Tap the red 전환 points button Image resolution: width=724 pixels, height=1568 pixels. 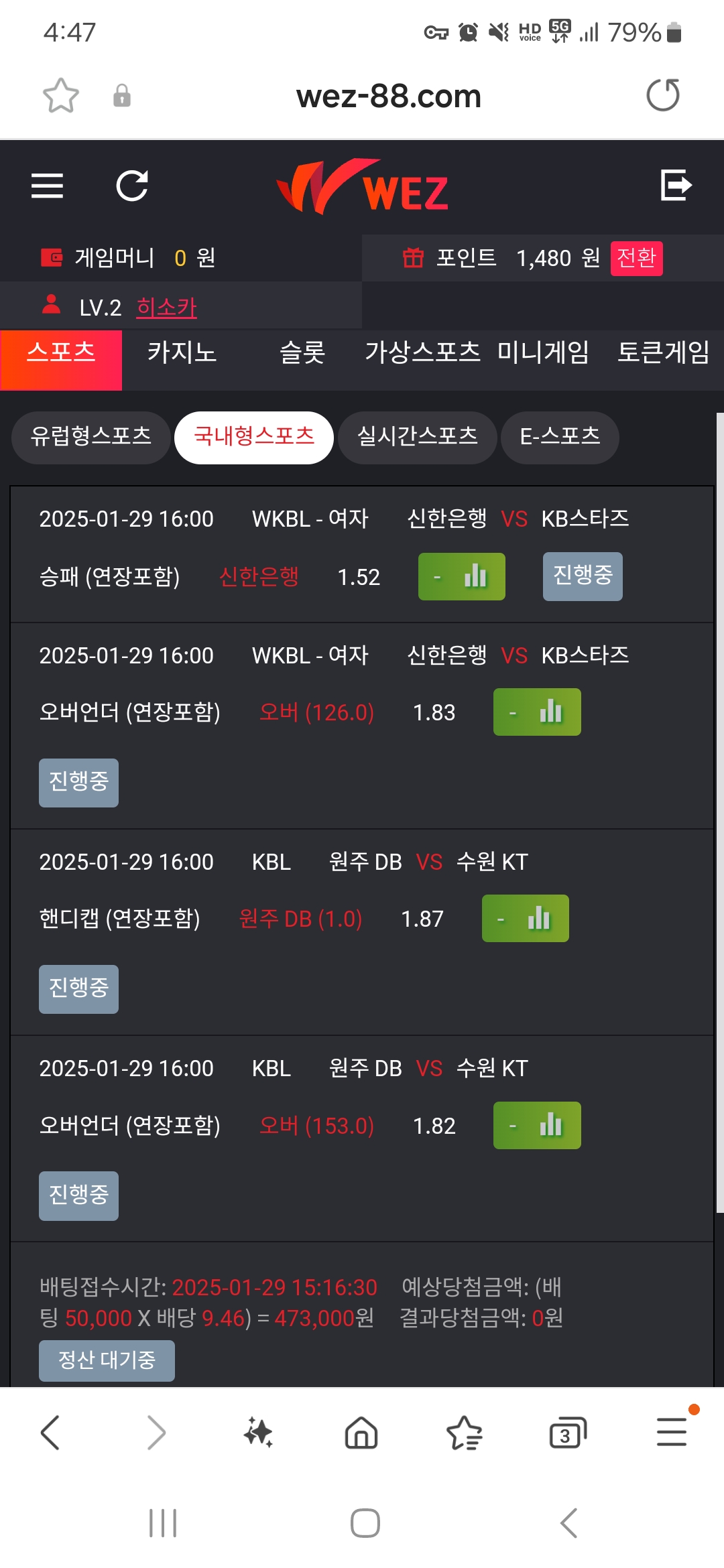[x=636, y=258]
